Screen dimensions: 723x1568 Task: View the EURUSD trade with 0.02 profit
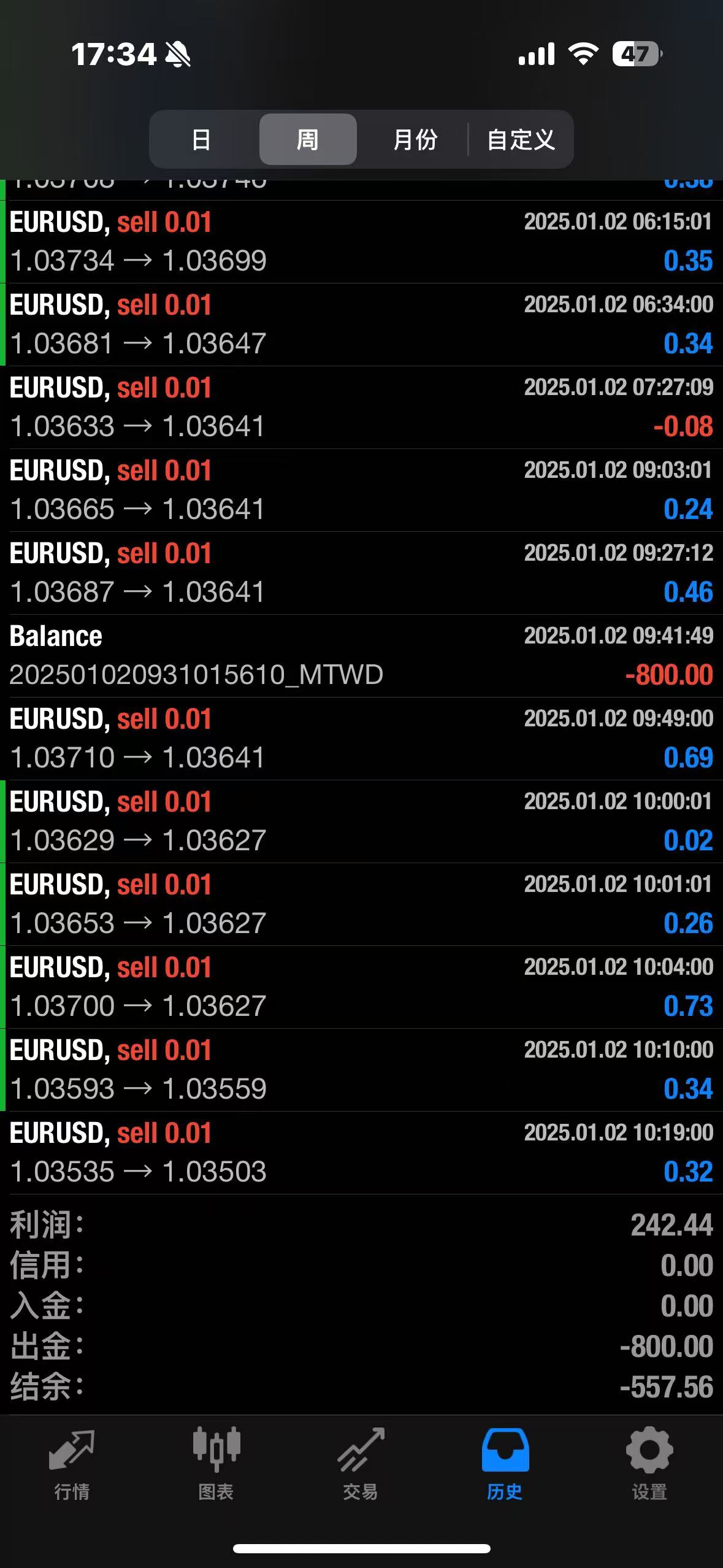[x=361, y=821]
